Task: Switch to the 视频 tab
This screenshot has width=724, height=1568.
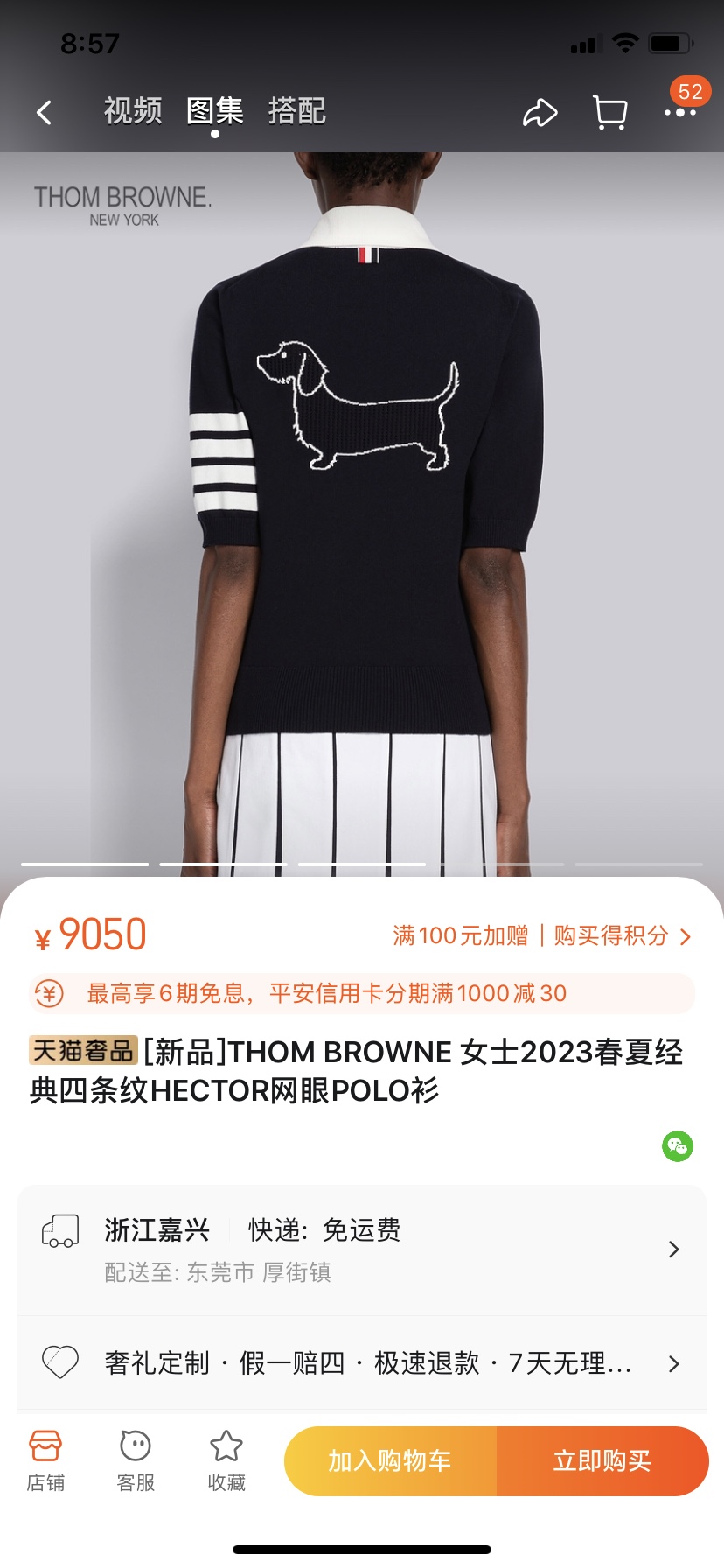Action: (133, 111)
